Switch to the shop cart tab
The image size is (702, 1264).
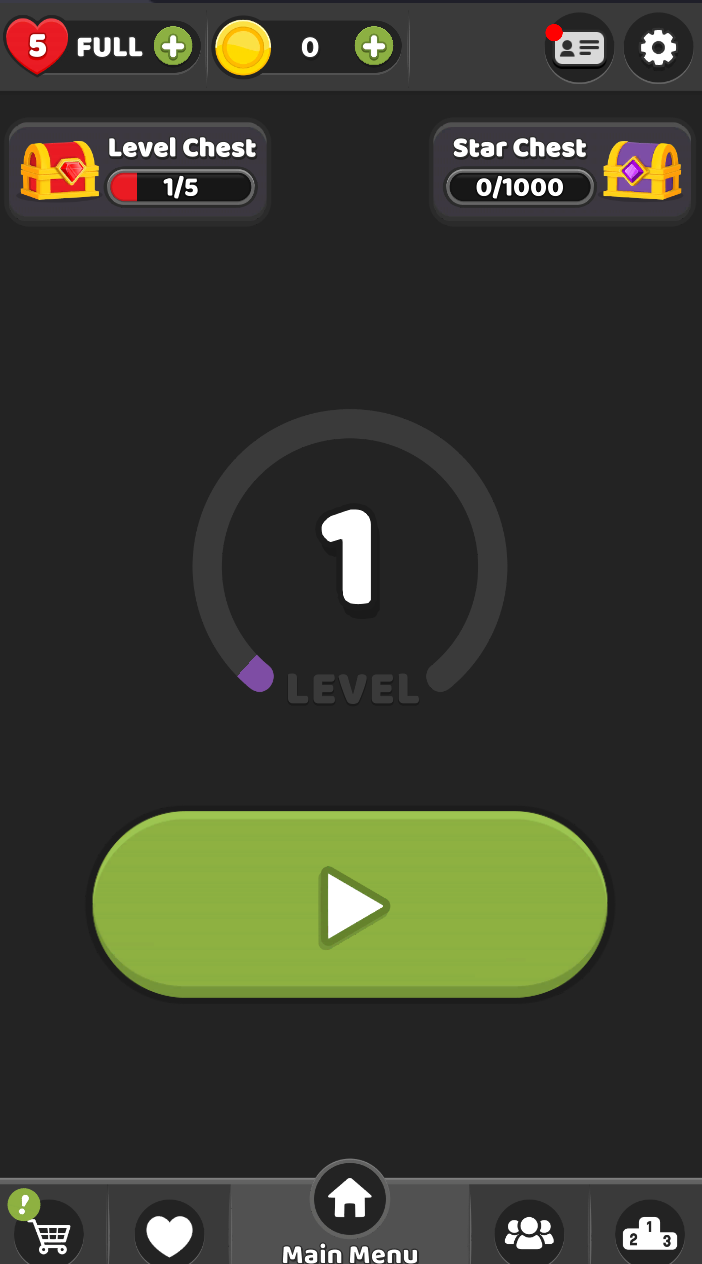[49, 1234]
